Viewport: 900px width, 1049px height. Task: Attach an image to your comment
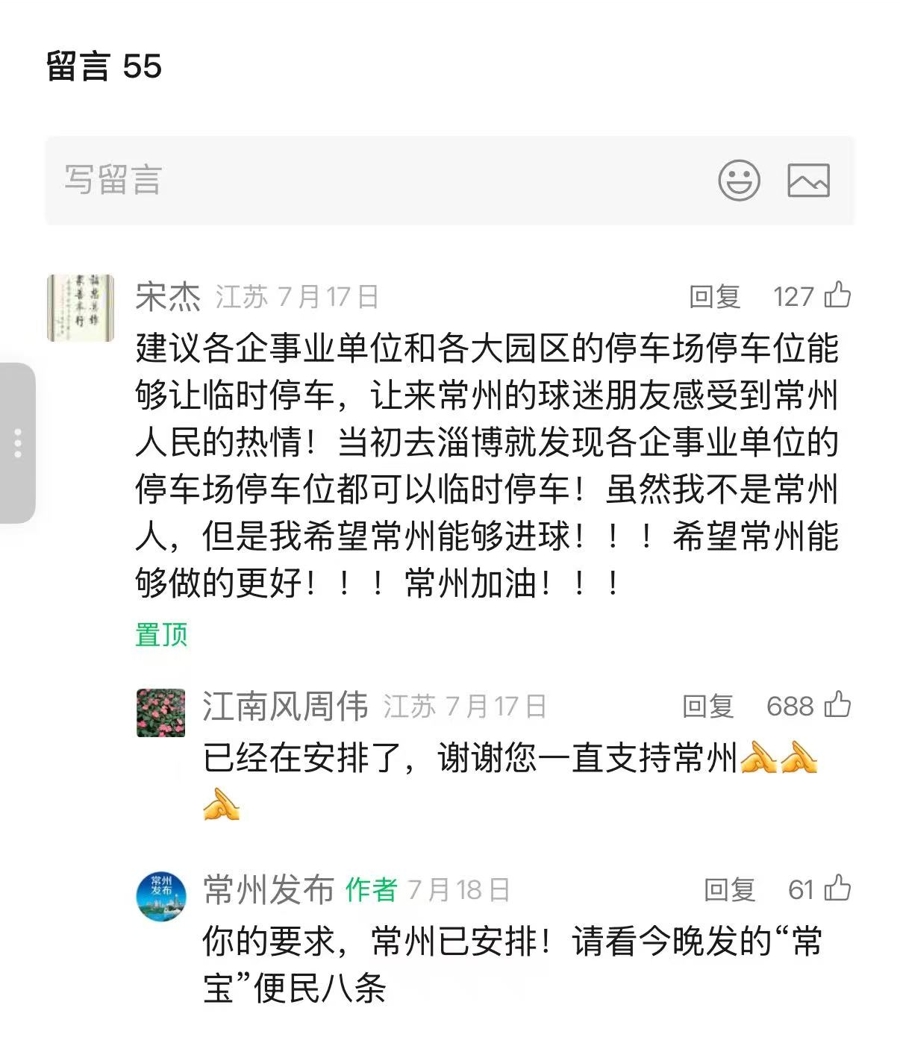coord(808,181)
